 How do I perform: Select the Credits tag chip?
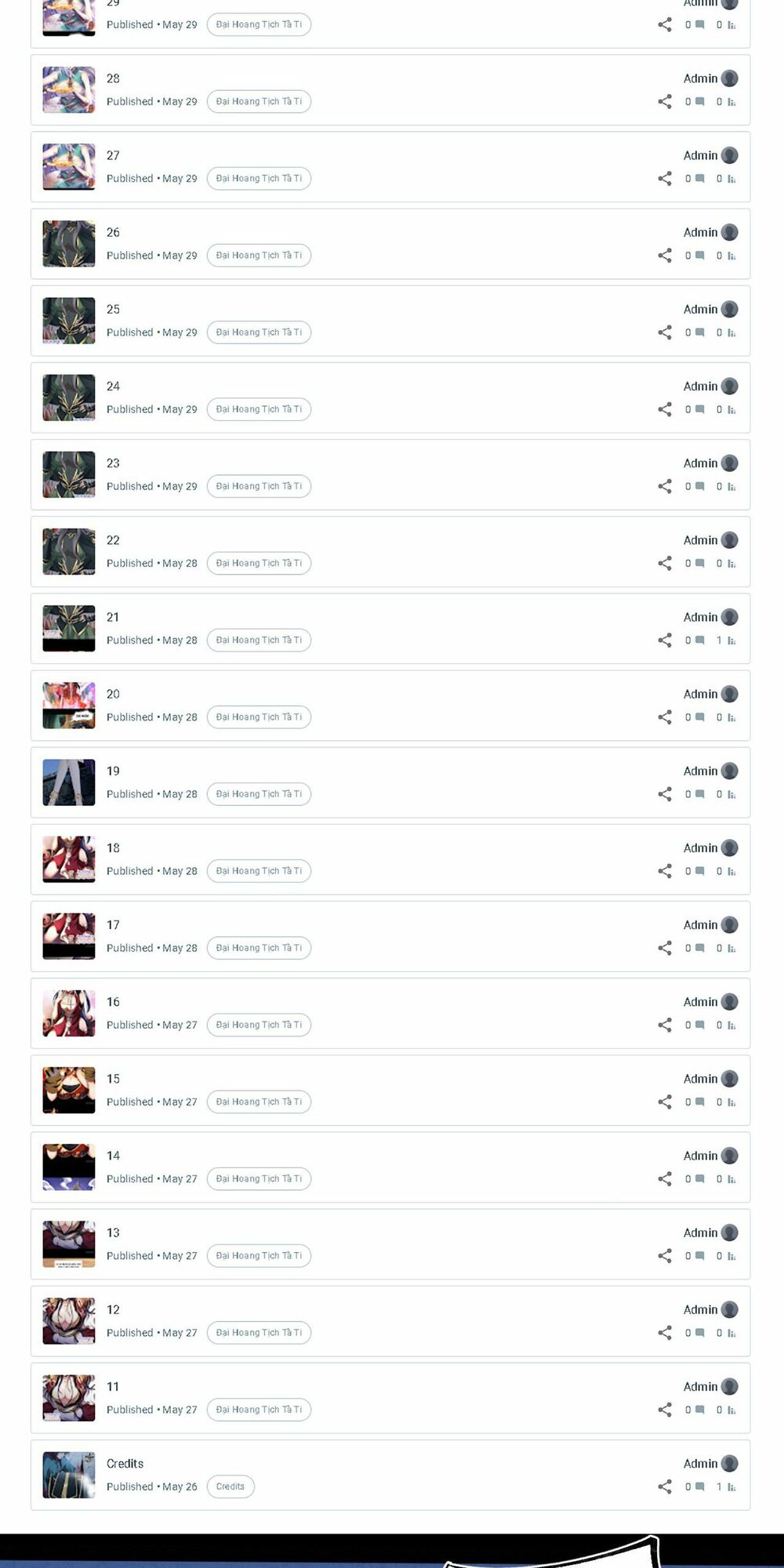[230, 1486]
